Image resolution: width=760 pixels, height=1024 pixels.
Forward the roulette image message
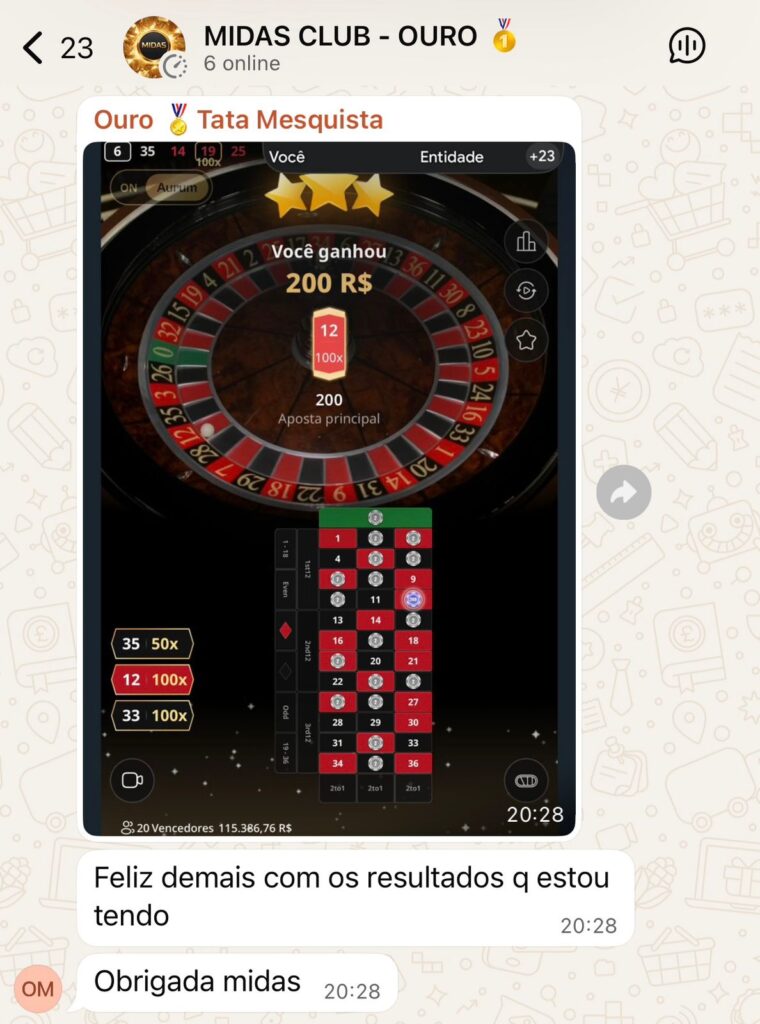click(x=623, y=492)
